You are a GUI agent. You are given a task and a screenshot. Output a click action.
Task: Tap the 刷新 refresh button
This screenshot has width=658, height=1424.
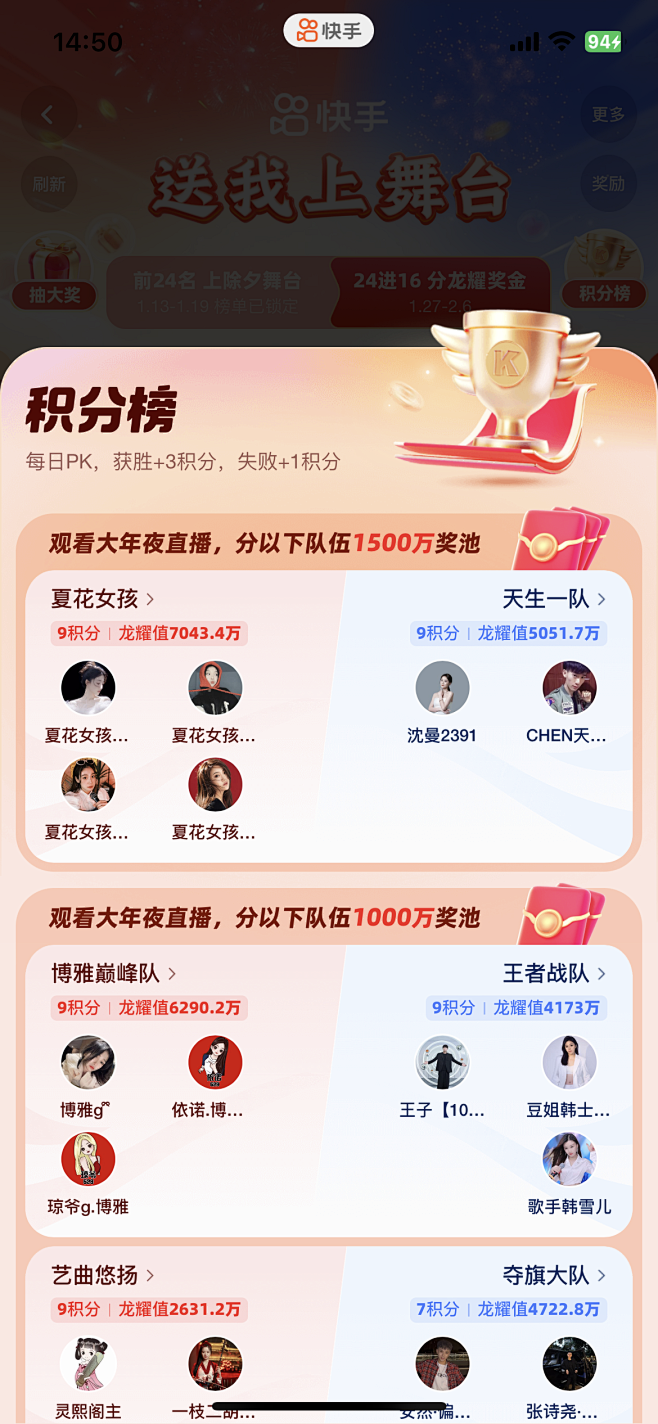pos(49,184)
